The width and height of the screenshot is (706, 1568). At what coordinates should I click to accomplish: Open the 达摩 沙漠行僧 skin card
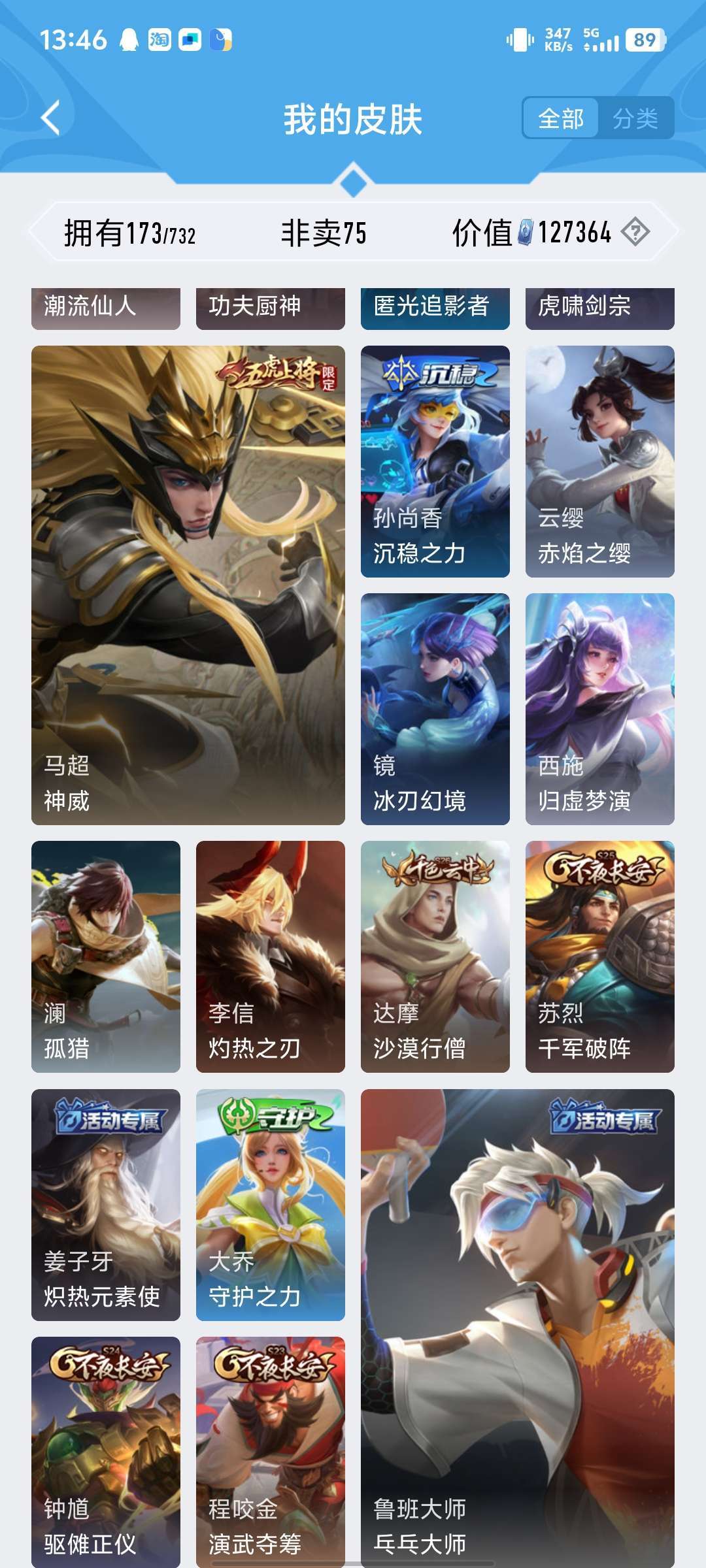point(435,956)
